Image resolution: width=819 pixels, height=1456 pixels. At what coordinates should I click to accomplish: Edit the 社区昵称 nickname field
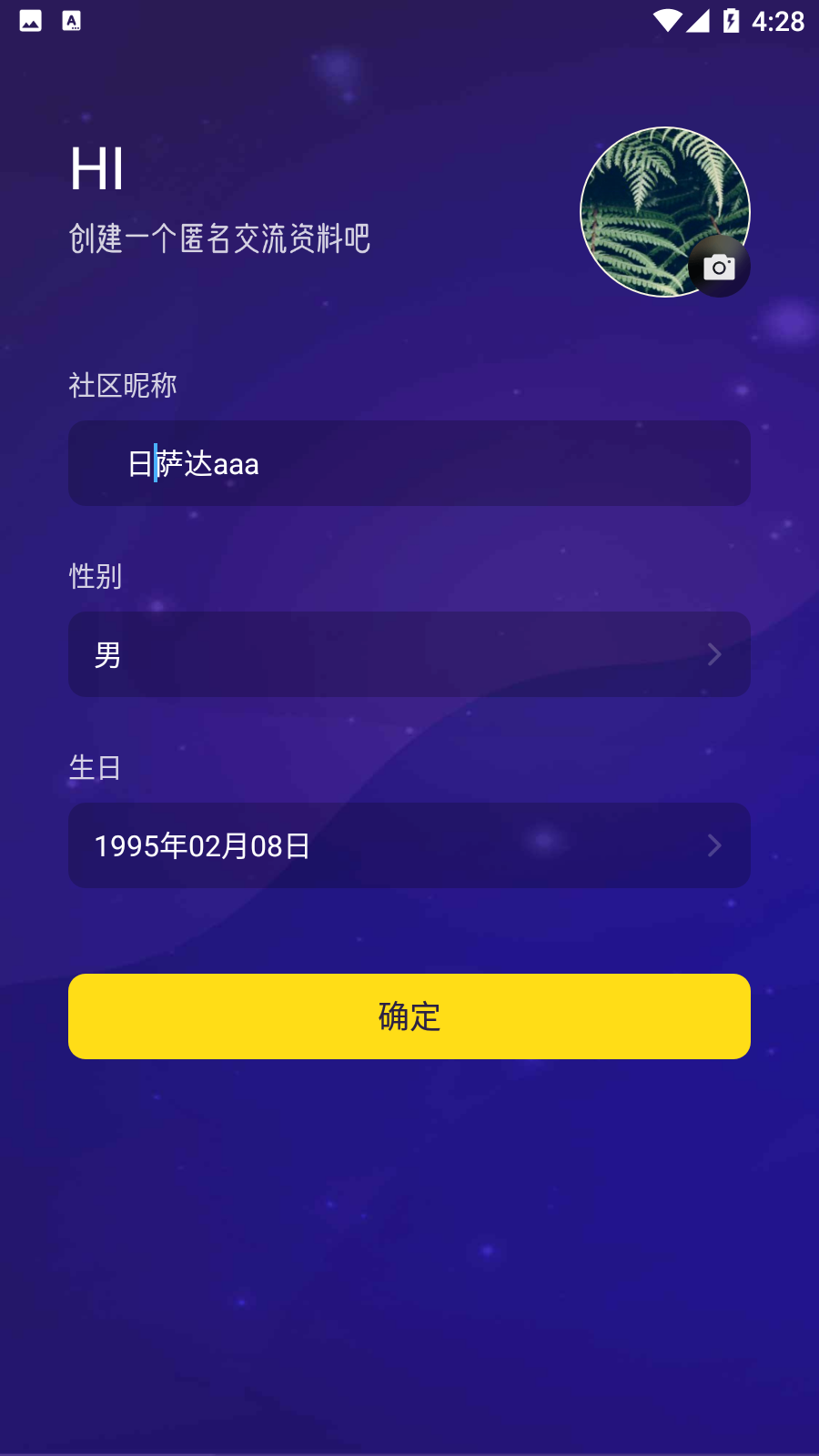[409, 463]
